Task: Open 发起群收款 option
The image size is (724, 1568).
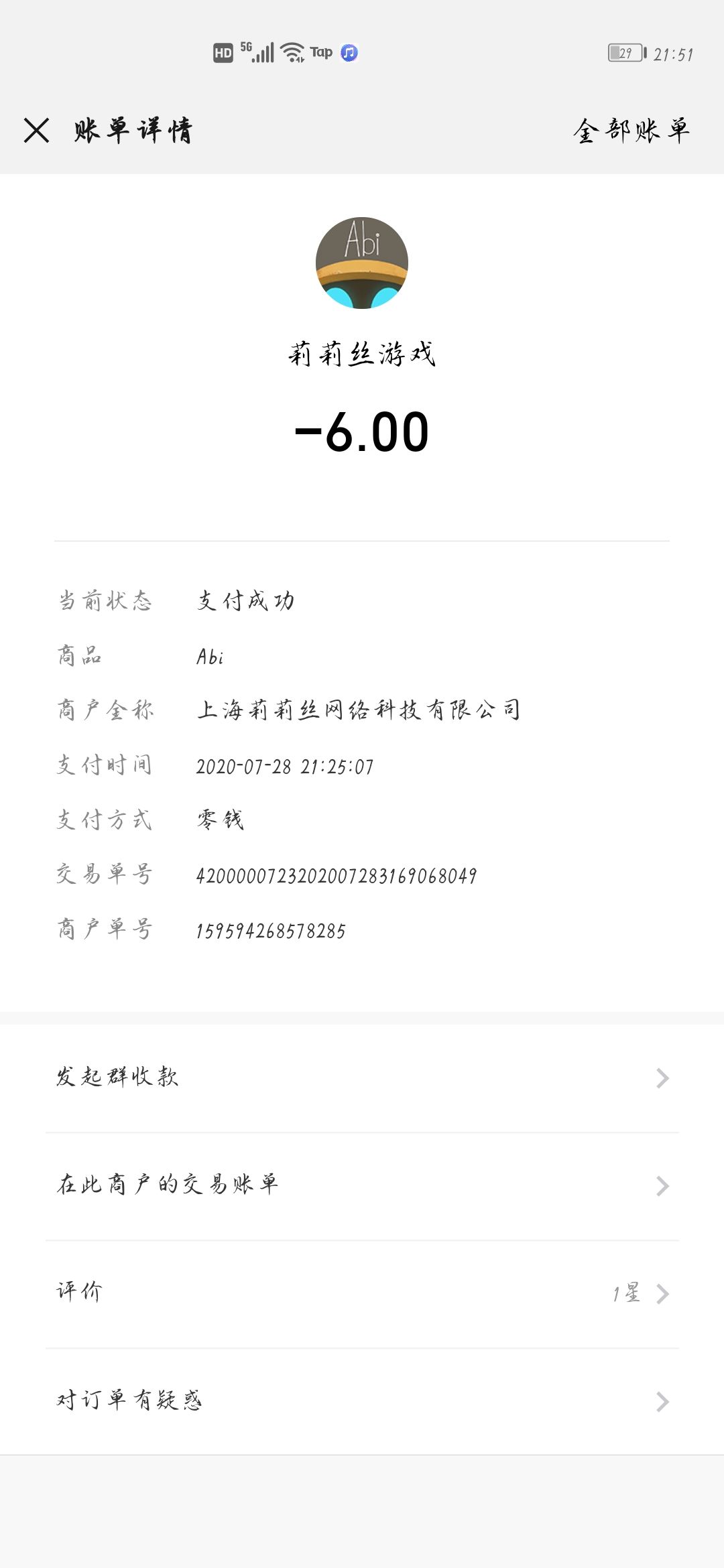Action: pyautogui.click(x=362, y=1077)
